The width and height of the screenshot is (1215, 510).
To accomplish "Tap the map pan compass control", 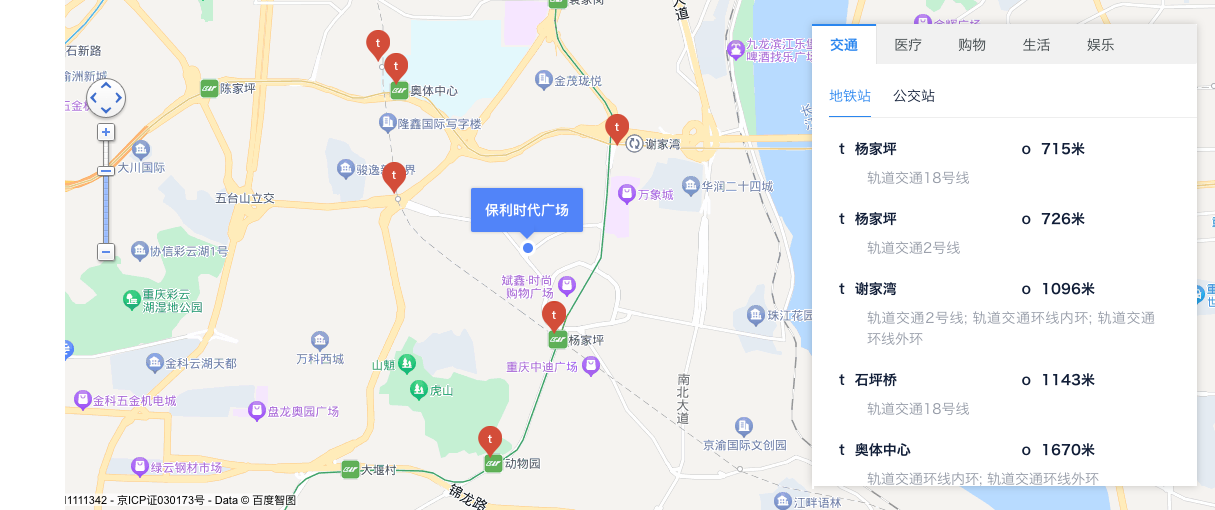I will (106, 98).
